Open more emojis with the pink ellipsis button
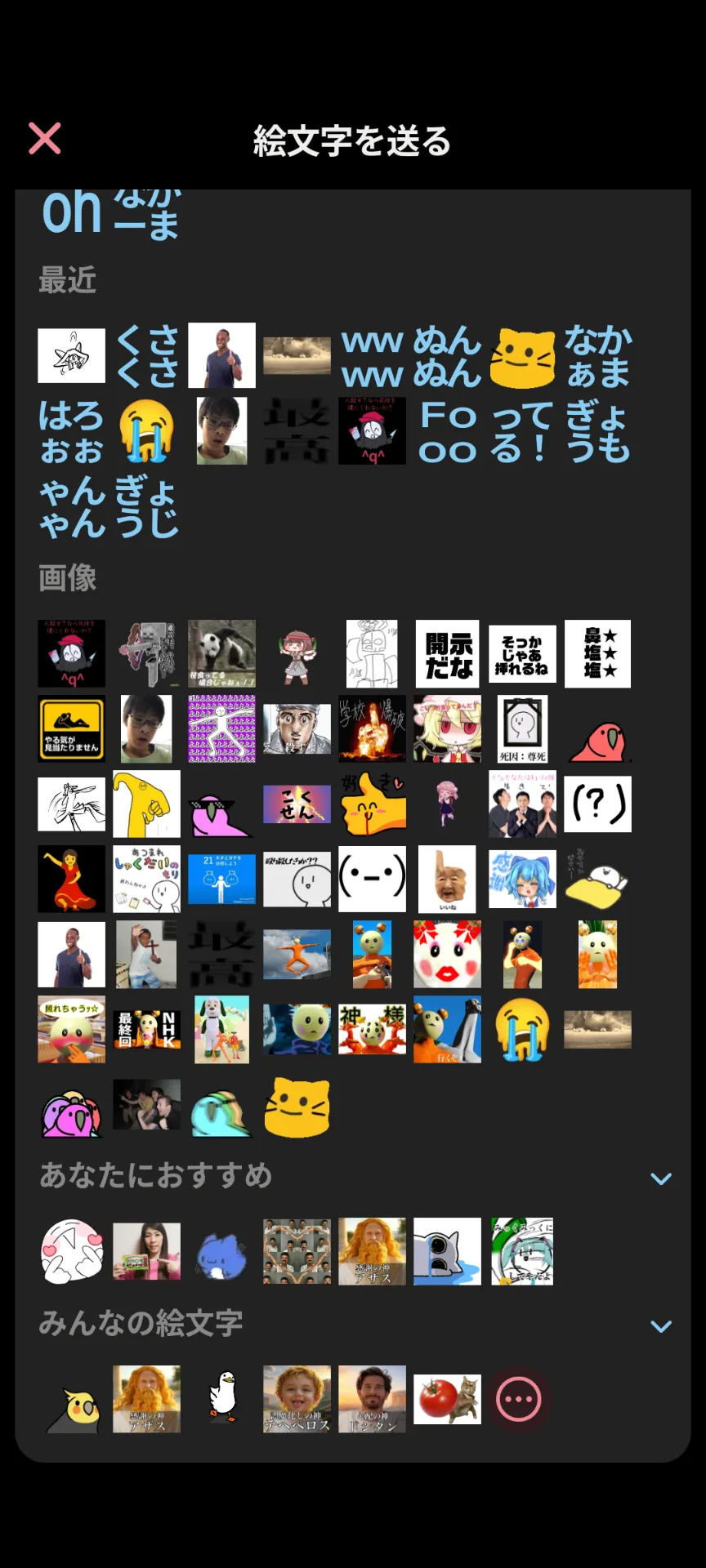Viewport: 706px width, 1568px height. (519, 1399)
